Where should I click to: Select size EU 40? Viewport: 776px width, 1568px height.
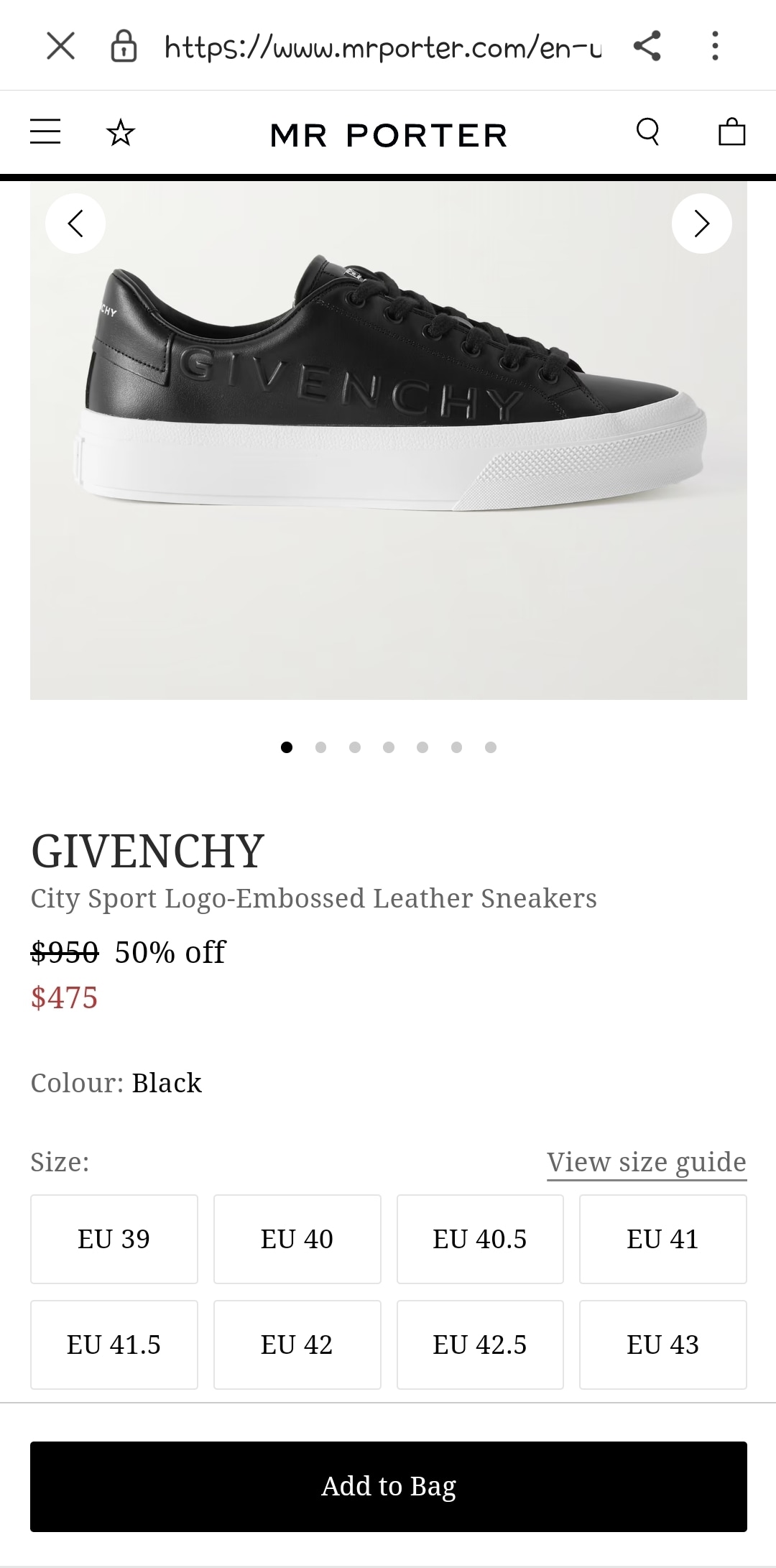[x=297, y=1240]
